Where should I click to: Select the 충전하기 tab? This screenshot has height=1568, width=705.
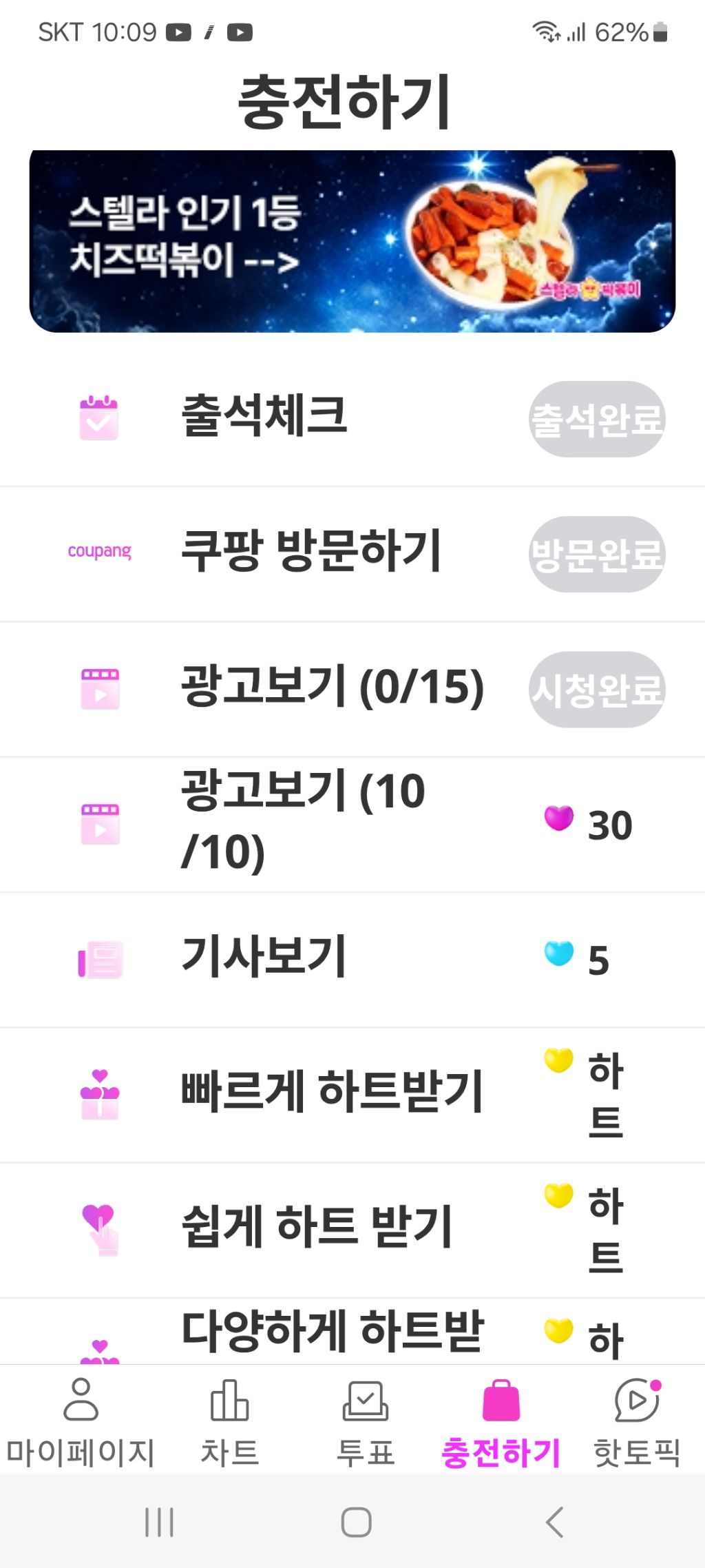tap(501, 1421)
